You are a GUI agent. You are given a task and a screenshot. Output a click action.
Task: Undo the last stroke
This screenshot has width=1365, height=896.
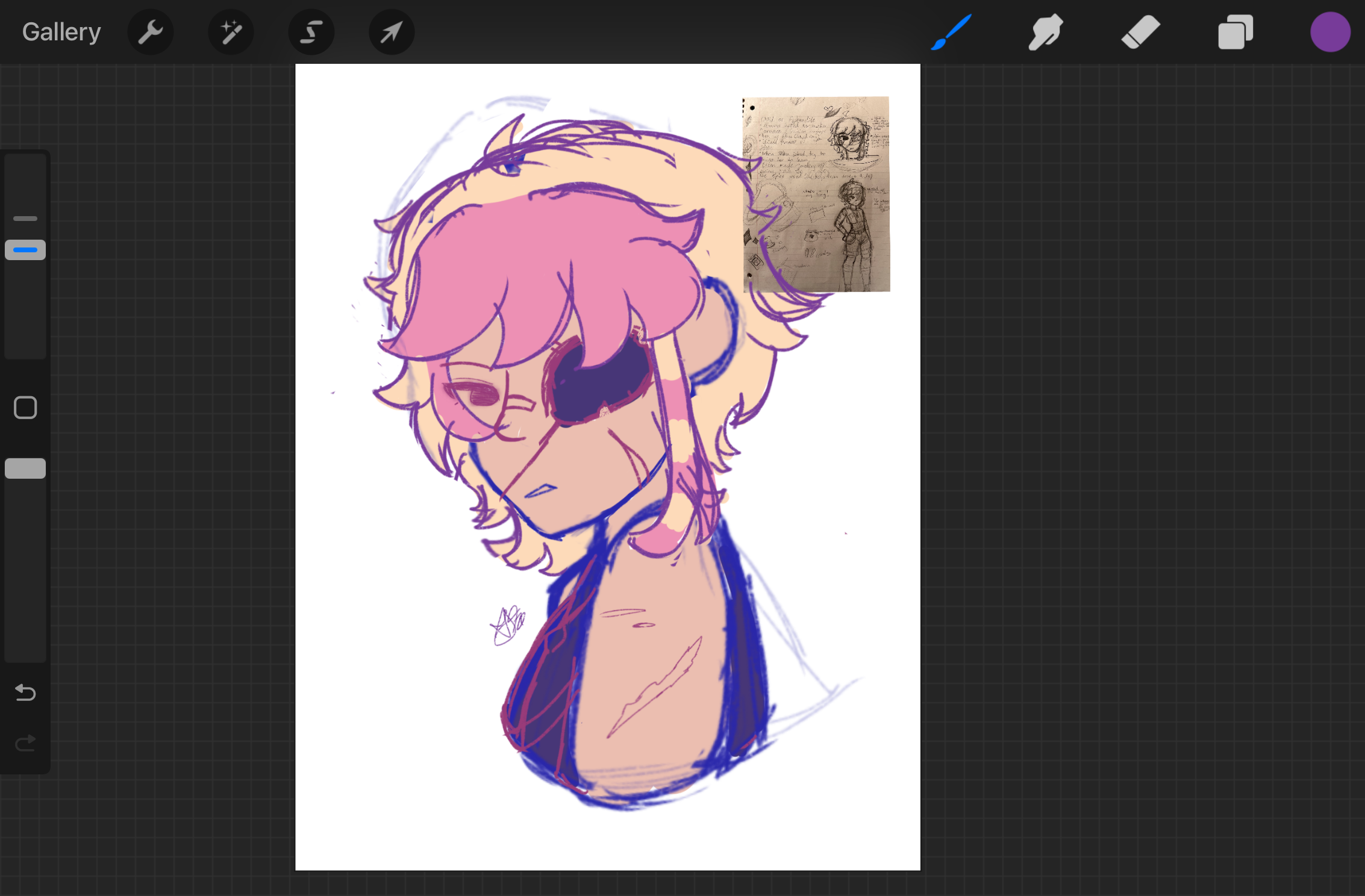(x=25, y=692)
